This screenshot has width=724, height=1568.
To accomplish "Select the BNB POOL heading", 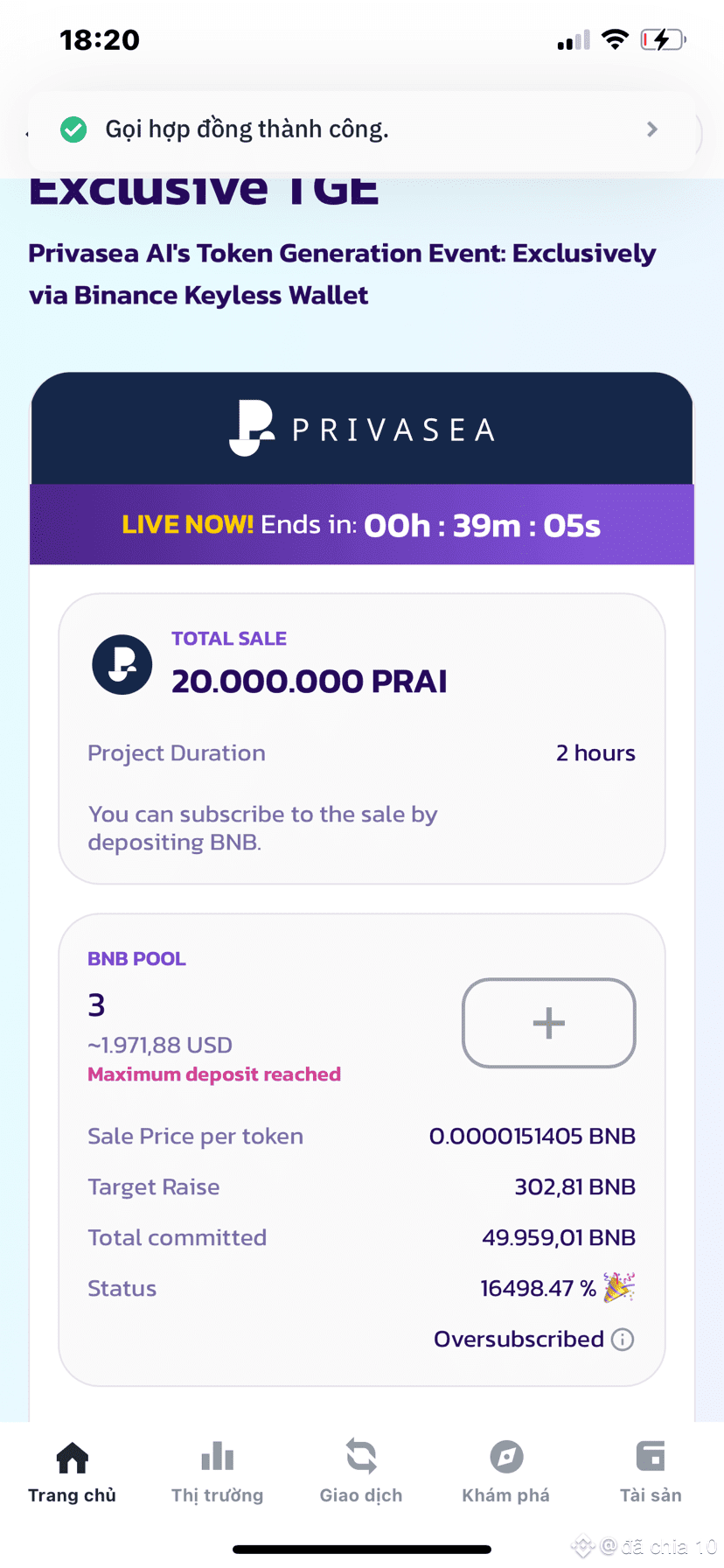I will coord(136,958).
